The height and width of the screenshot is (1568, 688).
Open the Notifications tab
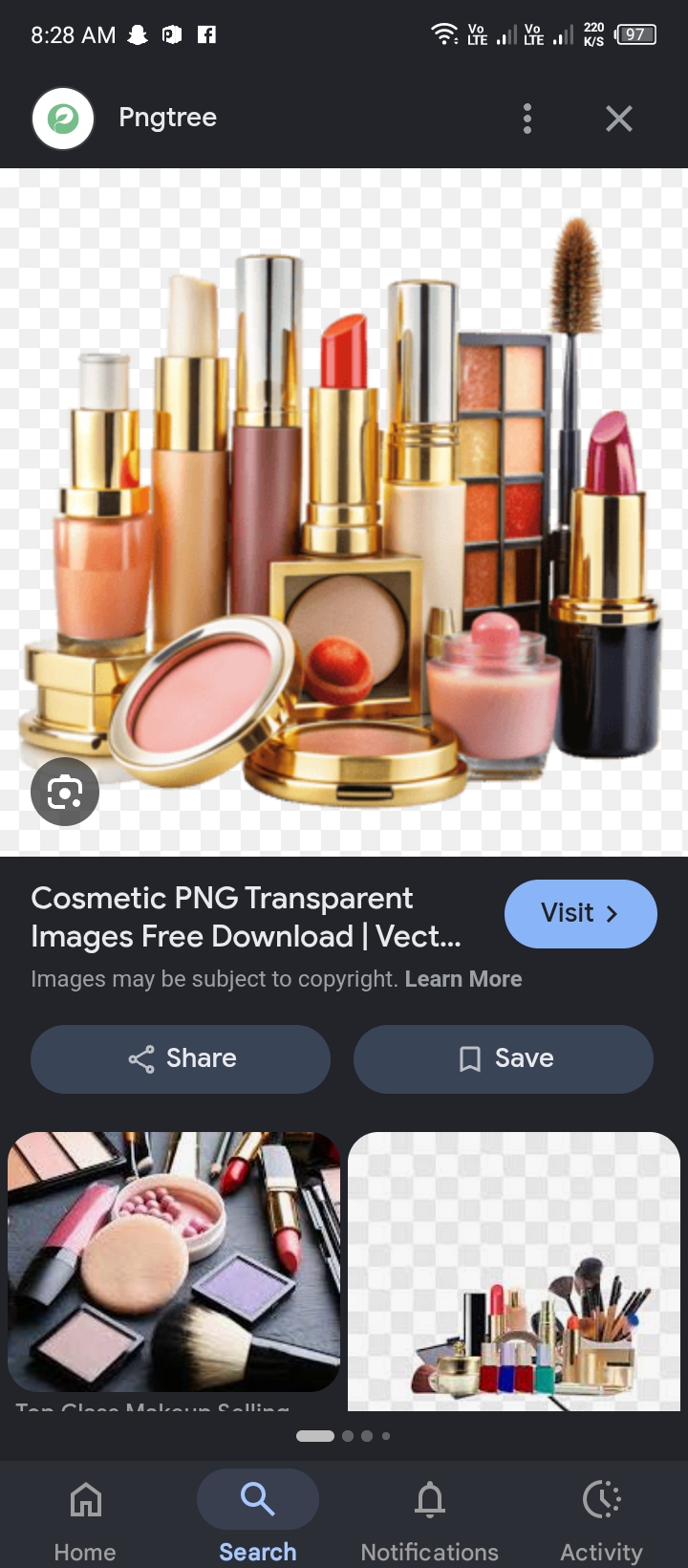[x=430, y=1518]
